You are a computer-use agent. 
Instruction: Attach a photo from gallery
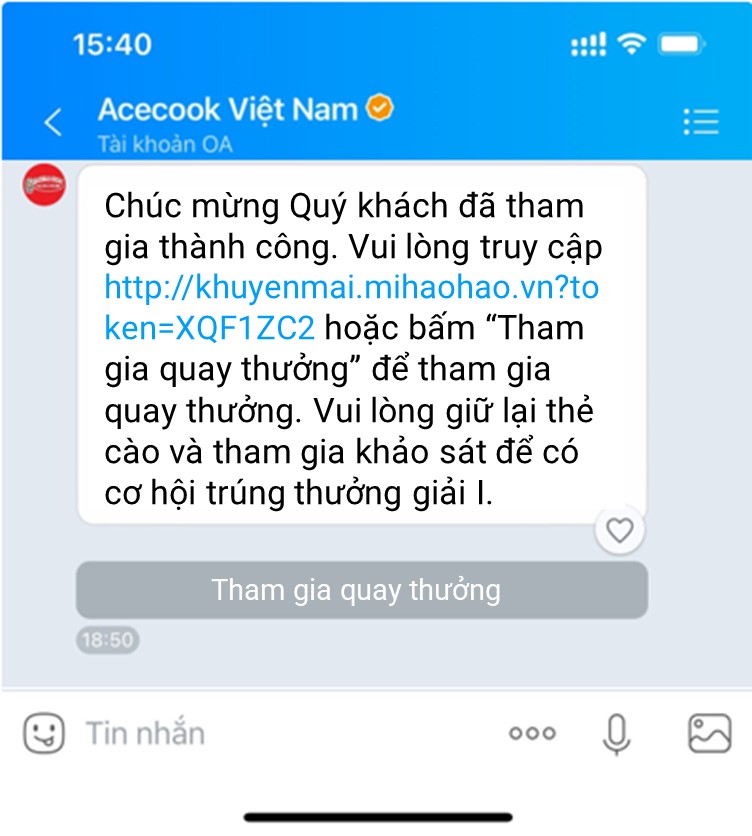(710, 733)
